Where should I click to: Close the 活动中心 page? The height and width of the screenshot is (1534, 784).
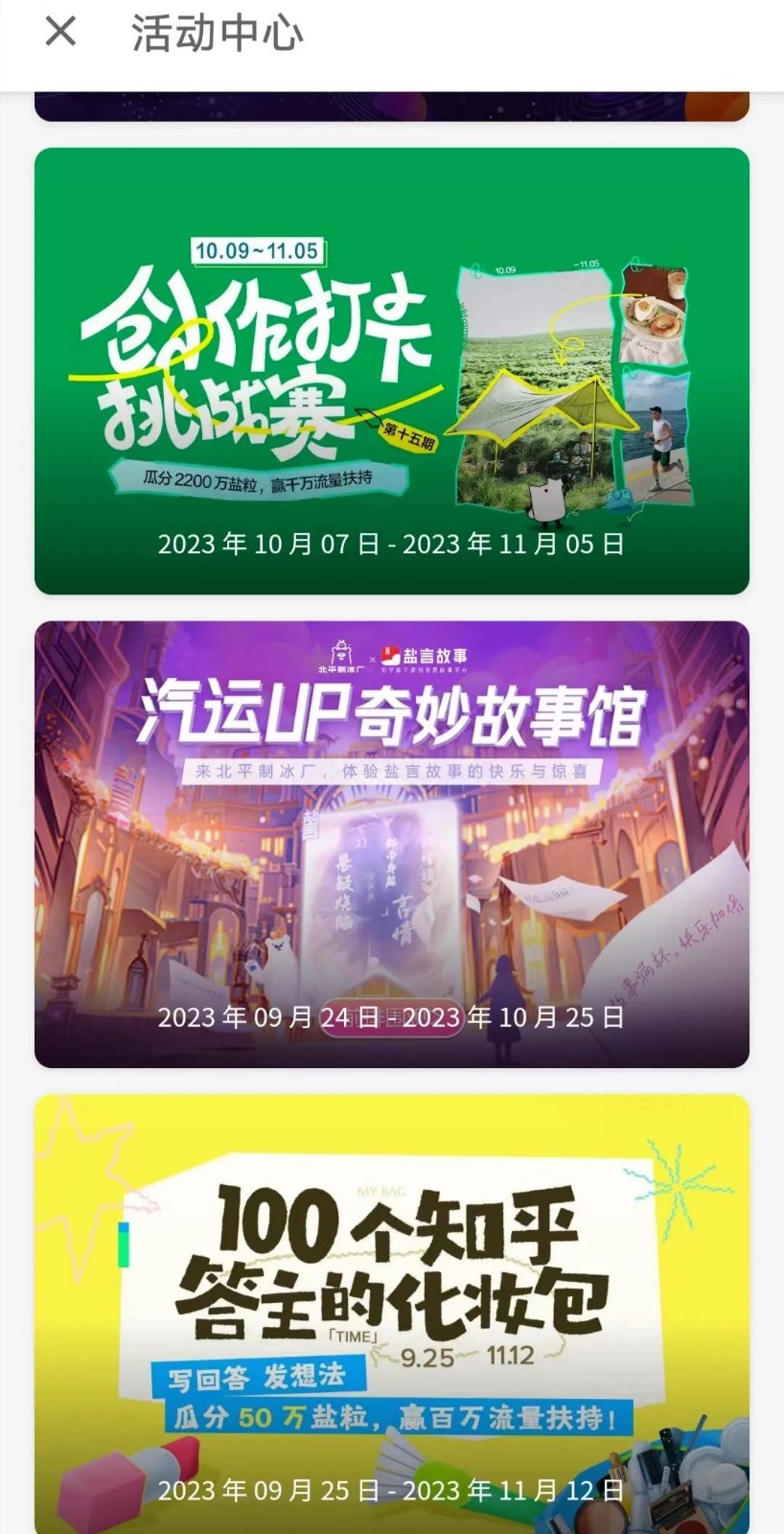point(60,33)
